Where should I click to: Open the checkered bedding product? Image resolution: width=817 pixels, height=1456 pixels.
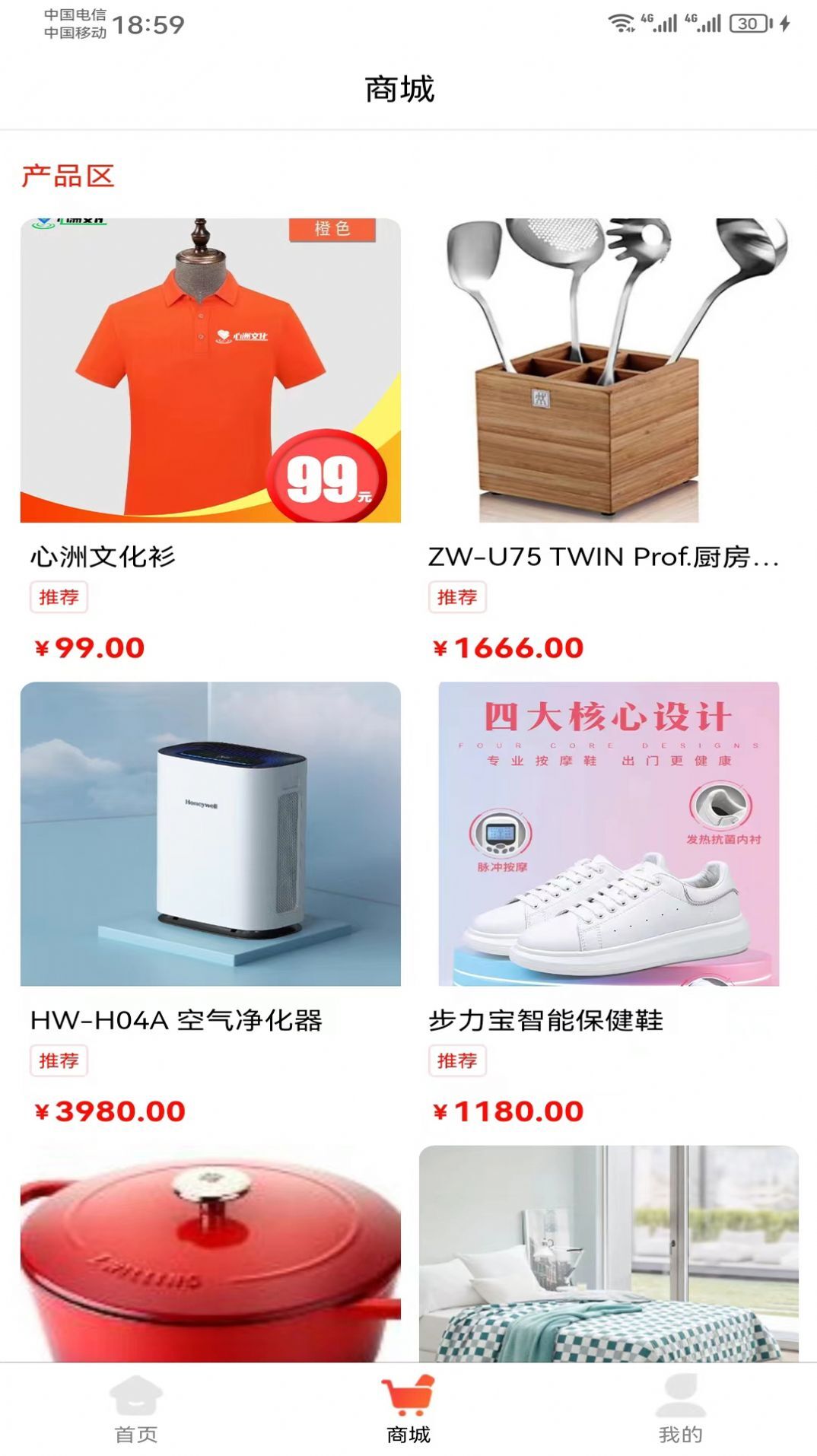pos(608,1255)
